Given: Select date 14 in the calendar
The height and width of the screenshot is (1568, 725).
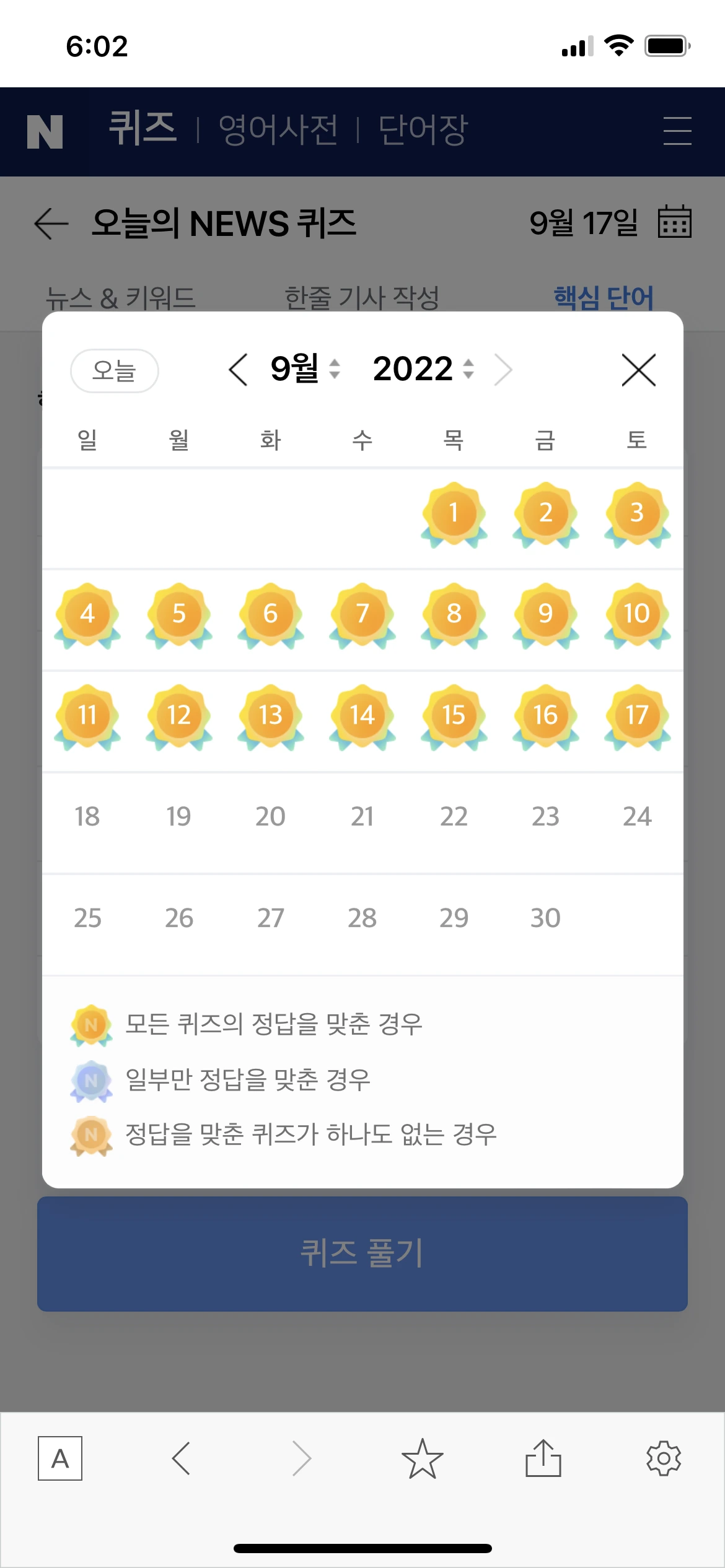Looking at the screenshot, I should 362,716.
